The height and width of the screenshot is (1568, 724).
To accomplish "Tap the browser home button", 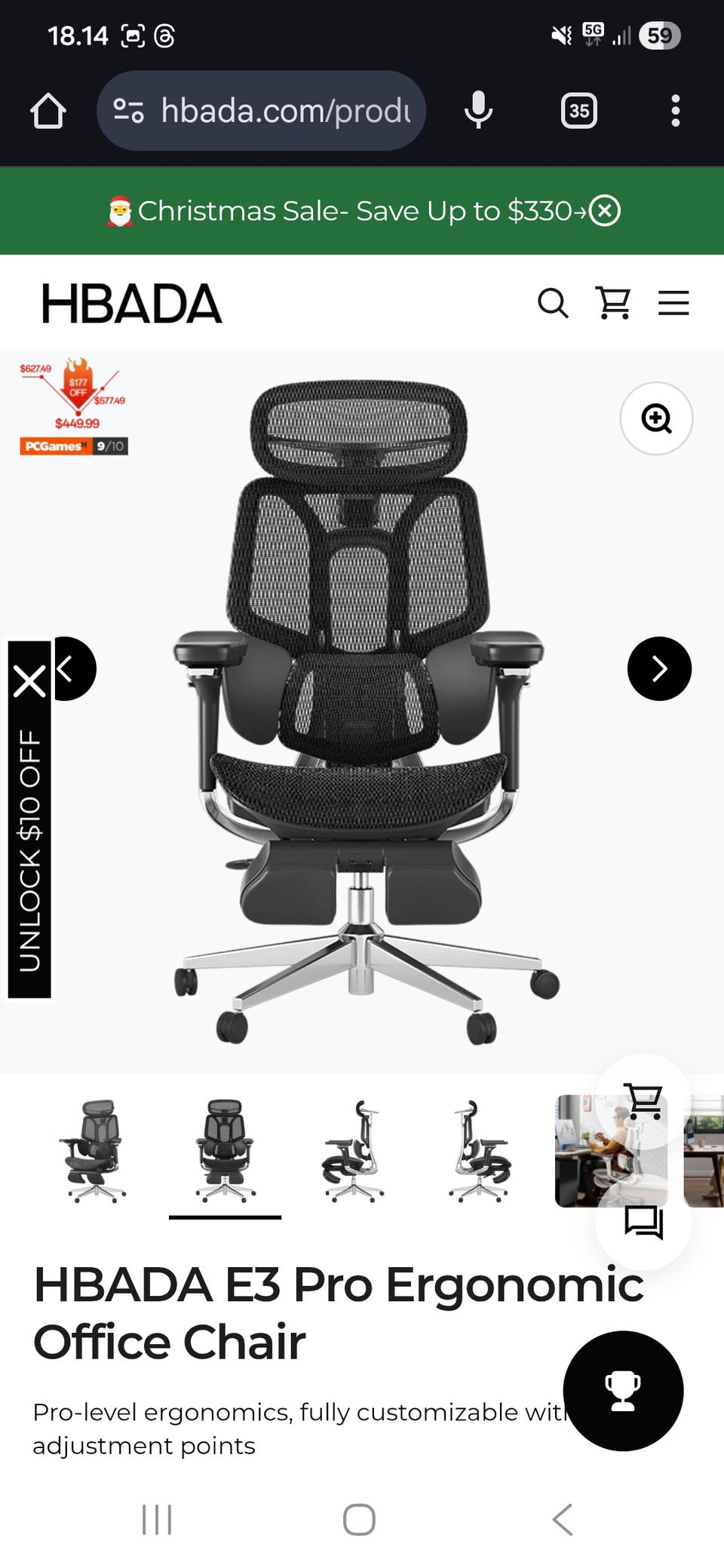I will pyautogui.click(x=48, y=111).
